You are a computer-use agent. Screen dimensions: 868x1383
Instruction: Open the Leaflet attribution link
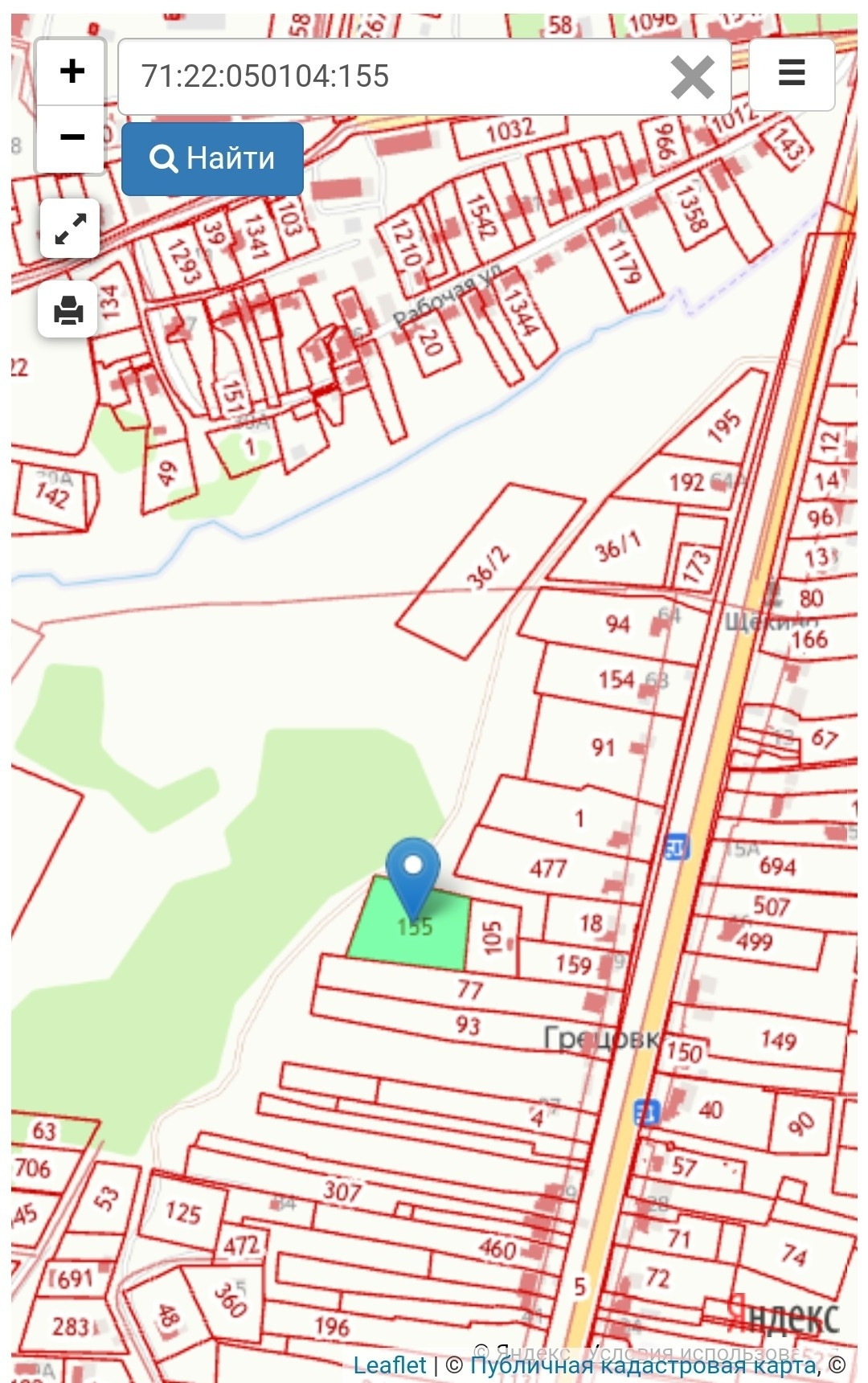click(390, 1365)
